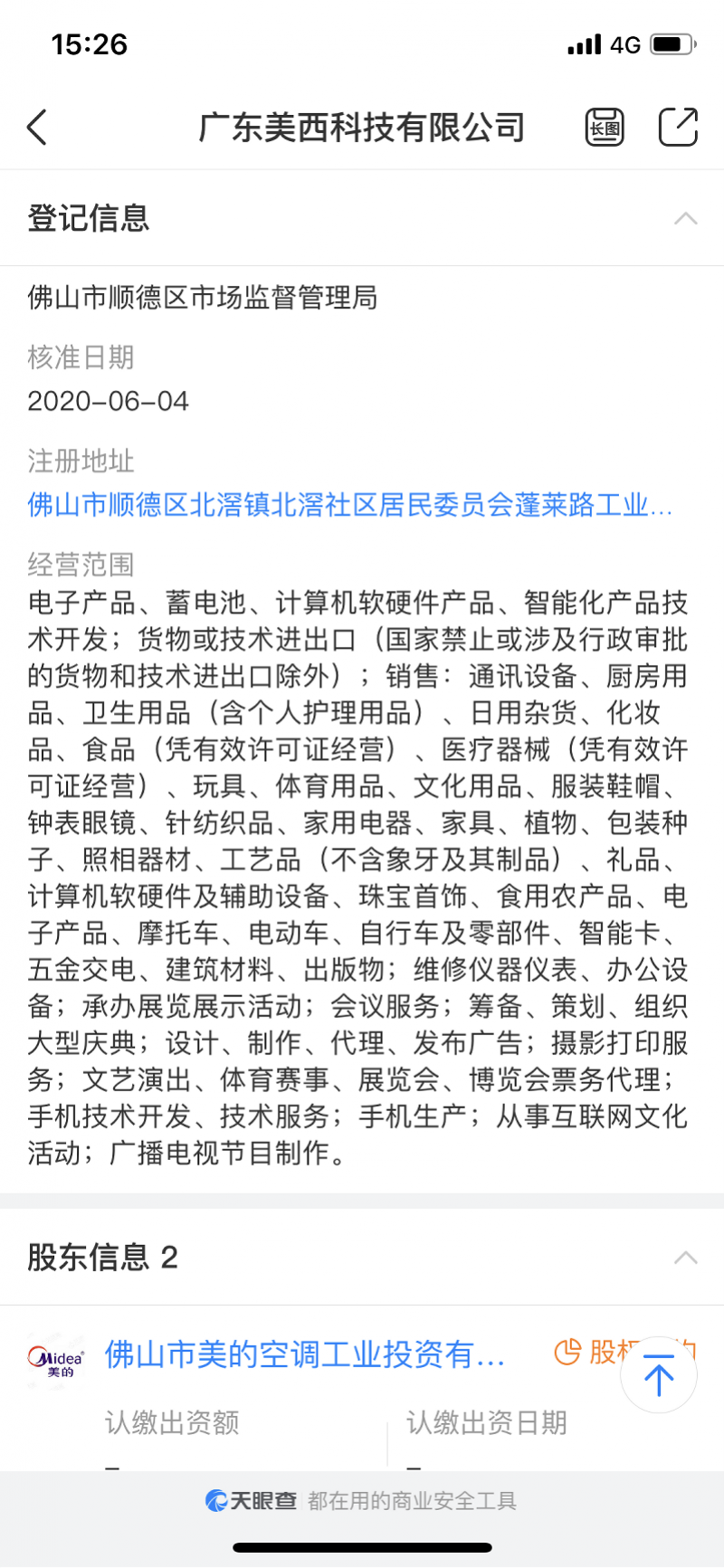
Task: Open the share icon at top right
Action: coord(677,127)
